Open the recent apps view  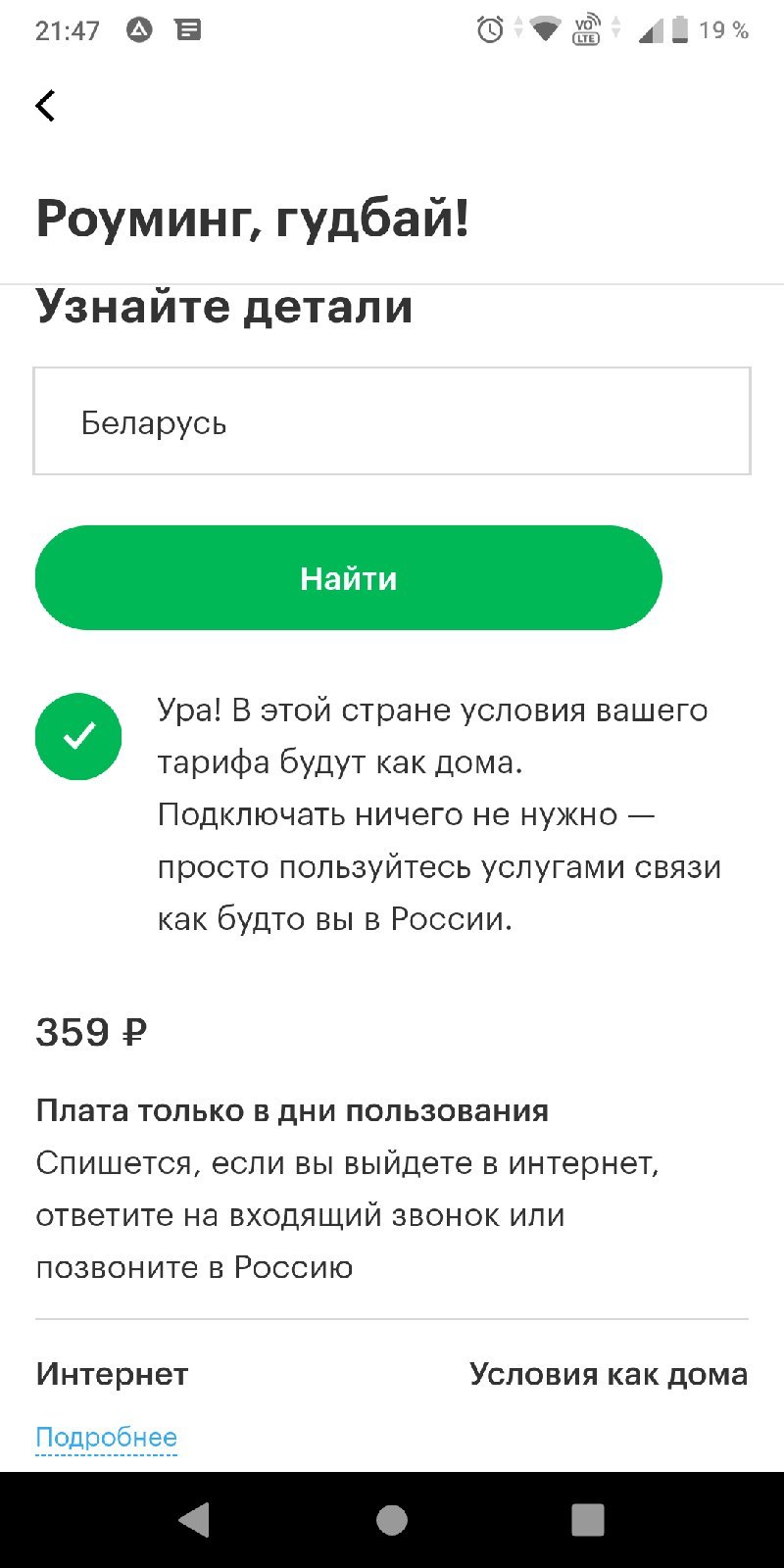tap(588, 1520)
